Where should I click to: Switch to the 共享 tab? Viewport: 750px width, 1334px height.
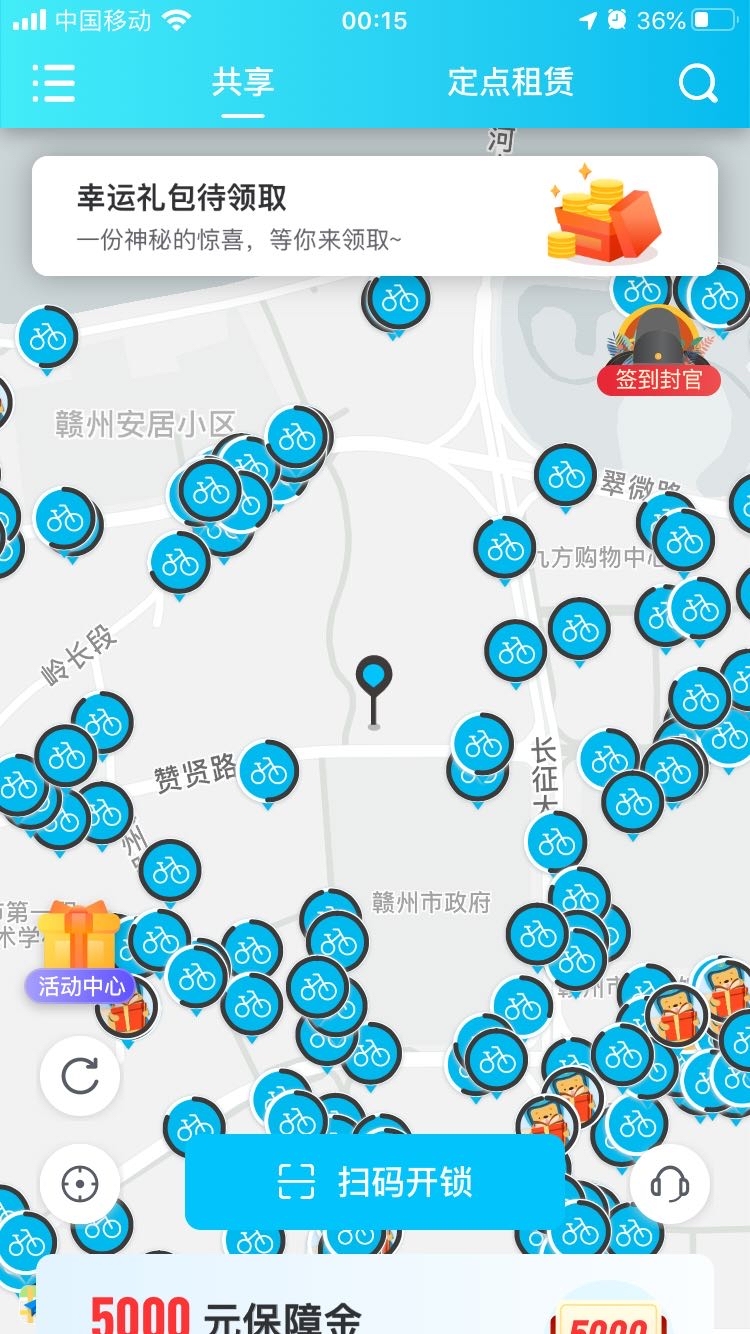click(x=243, y=83)
